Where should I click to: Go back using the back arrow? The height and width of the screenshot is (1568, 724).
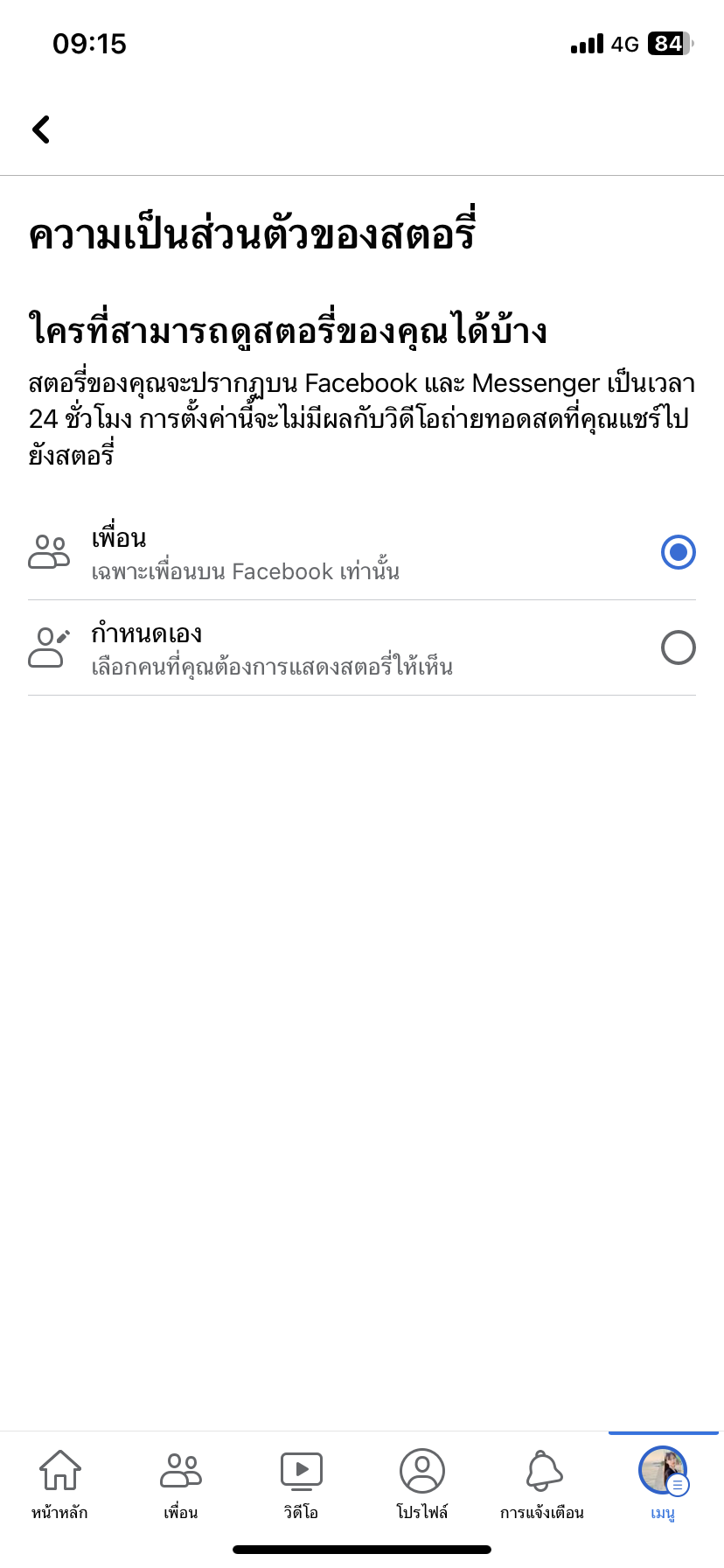click(41, 129)
